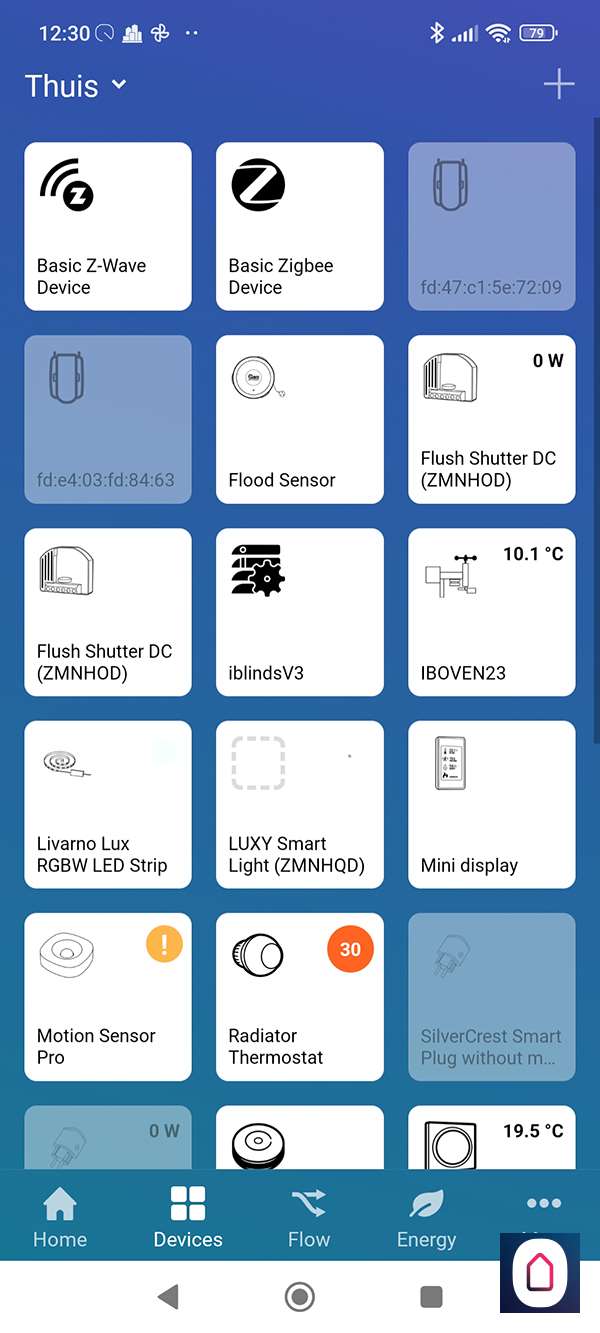Open Flush Shutter DC showing 0 W
The height and width of the screenshot is (1333, 600).
pyautogui.click(x=492, y=419)
